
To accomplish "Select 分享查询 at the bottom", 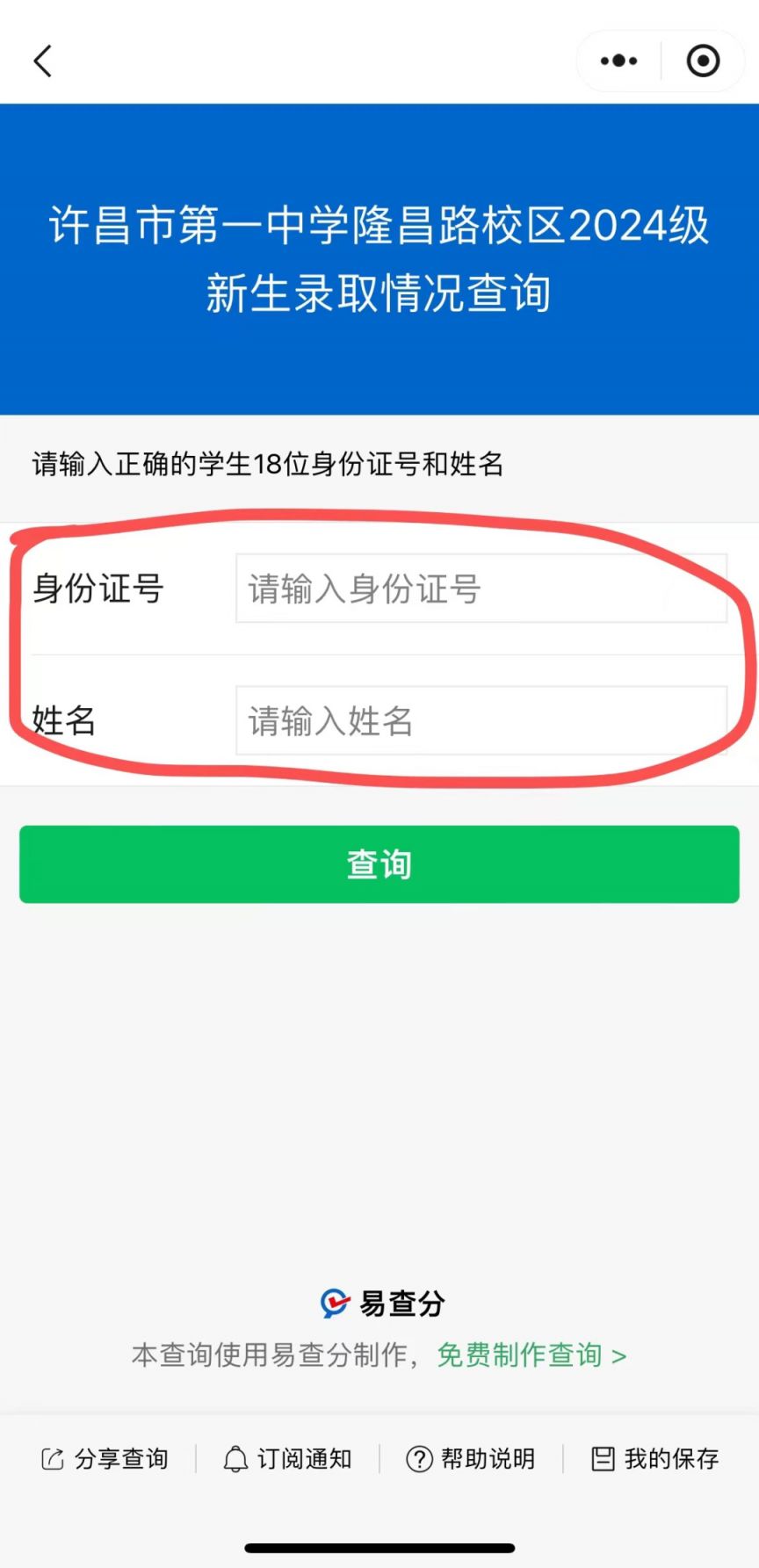I will [x=105, y=1459].
